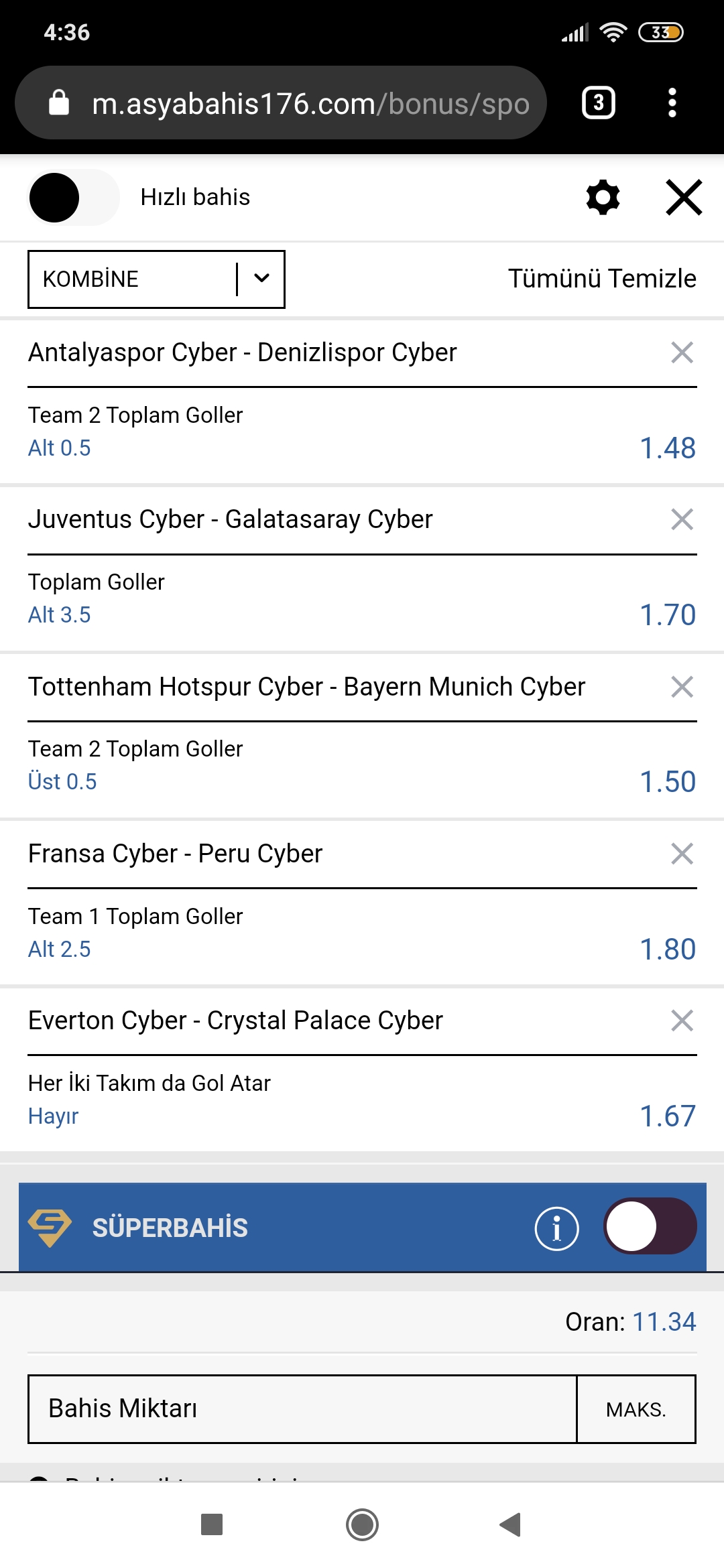Tap Tümünü Temizle to clear all
This screenshot has width=724, height=1568.
(x=602, y=279)
